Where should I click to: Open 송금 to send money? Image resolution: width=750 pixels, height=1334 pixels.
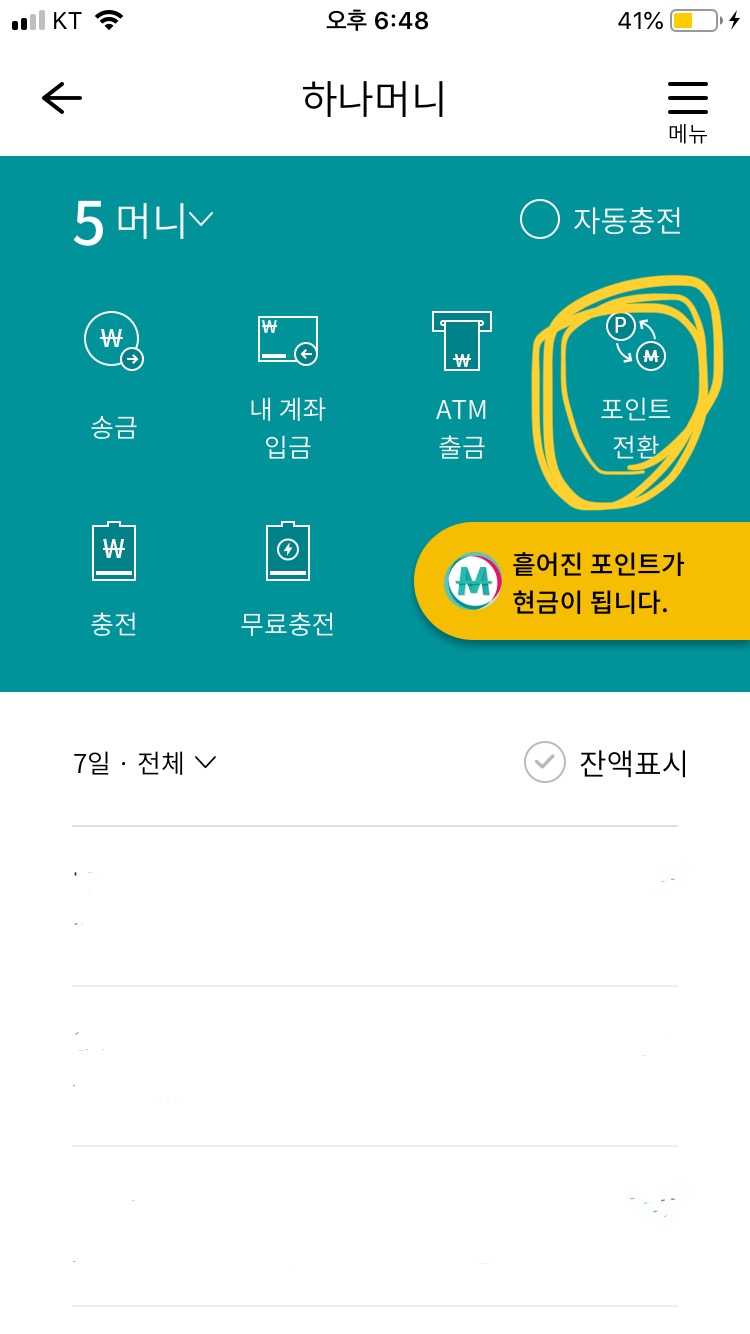[x=113, y=375]
